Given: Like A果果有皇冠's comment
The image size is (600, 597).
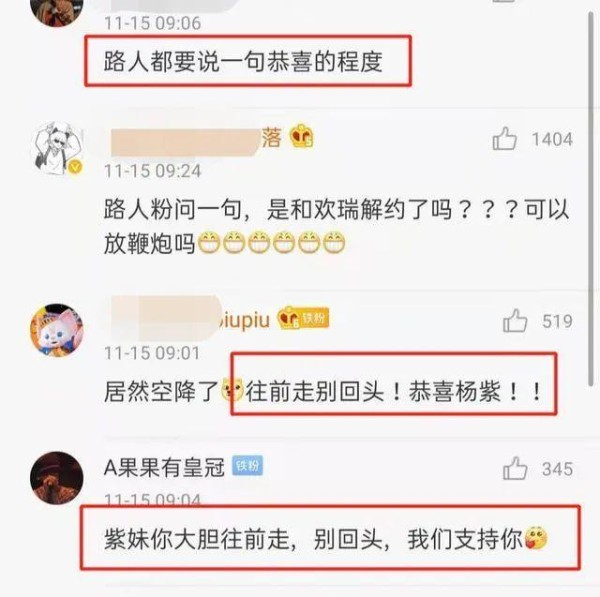Looking at the screenshot, I should 515,468.
